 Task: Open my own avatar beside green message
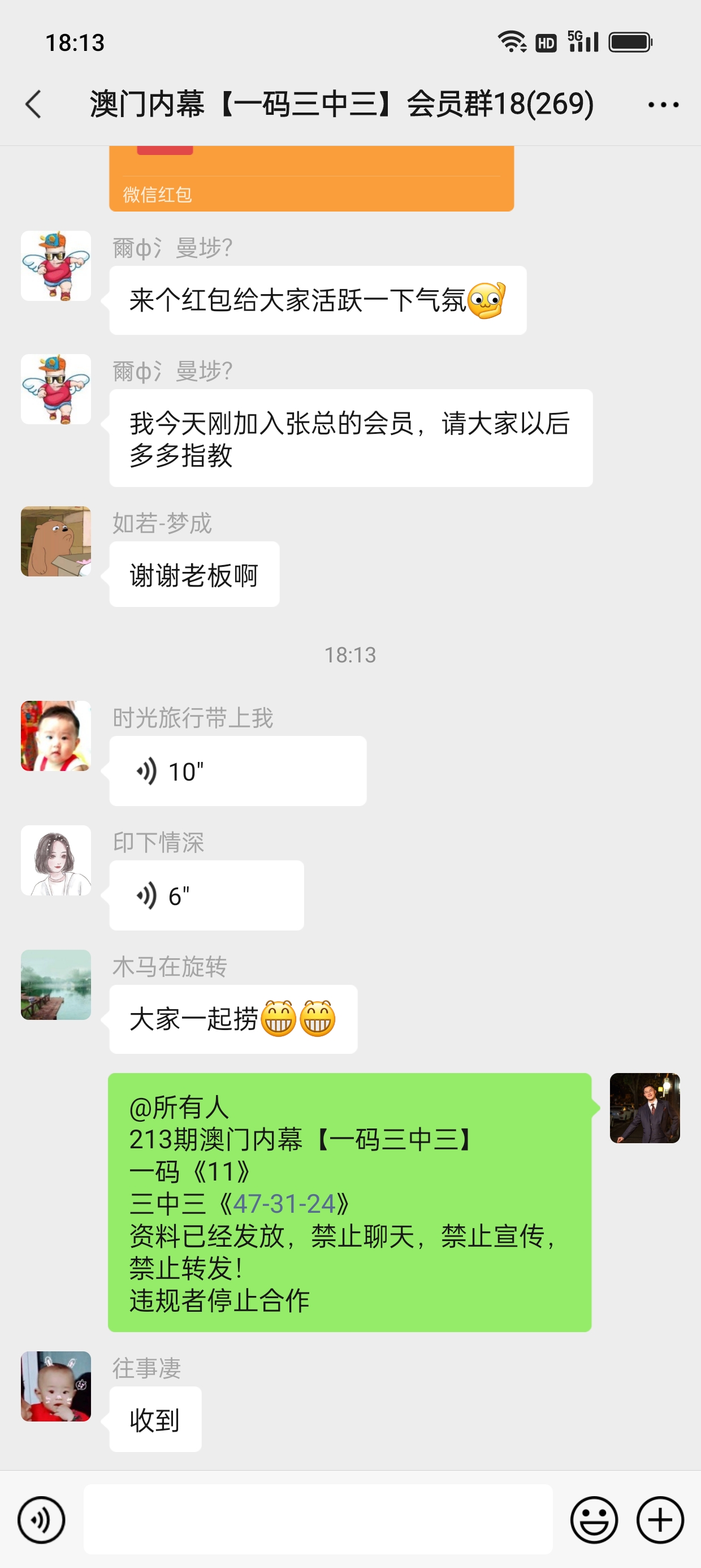pos(644,1108)
